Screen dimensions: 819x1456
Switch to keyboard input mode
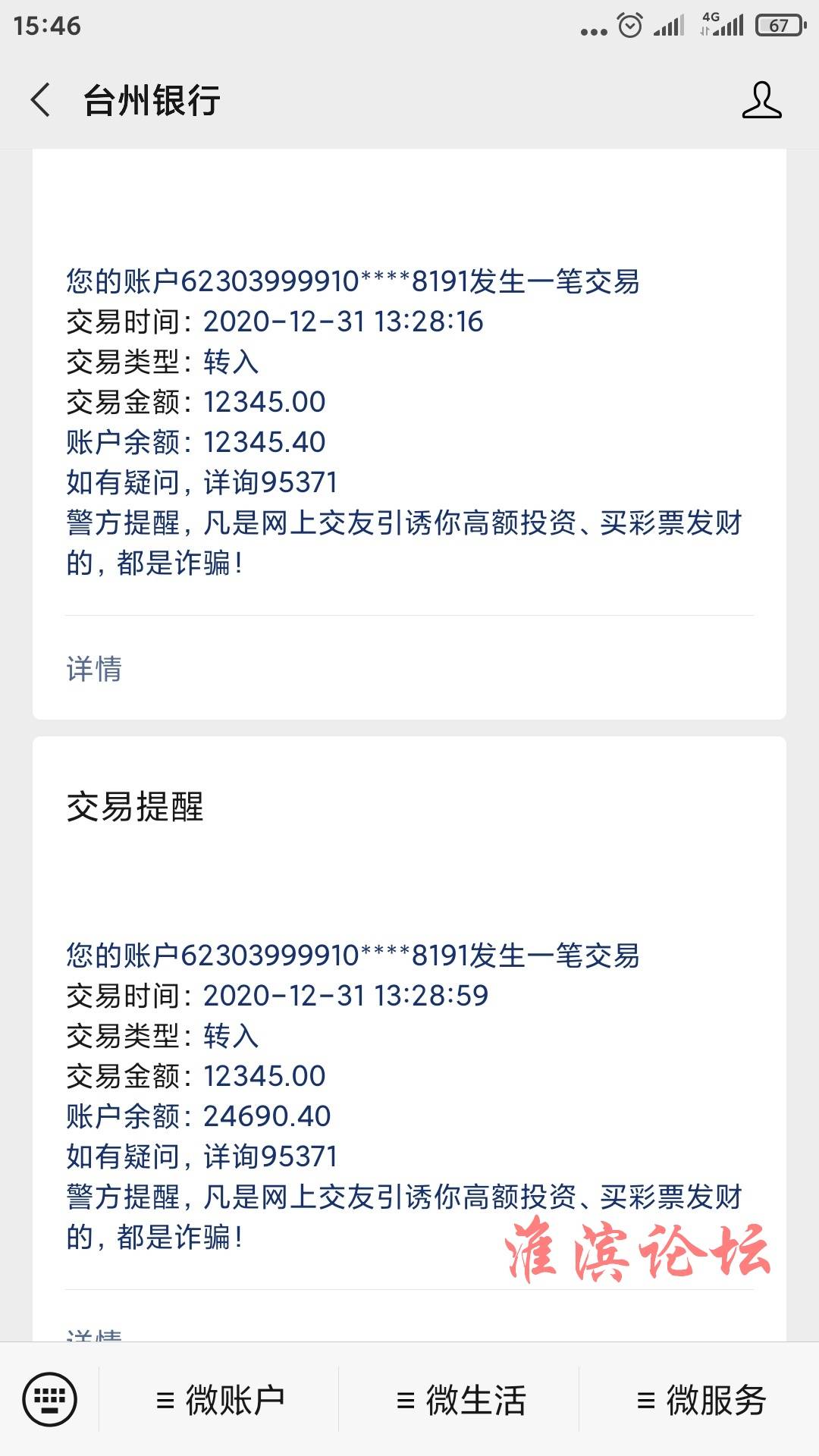click(x=50, y=1399)
